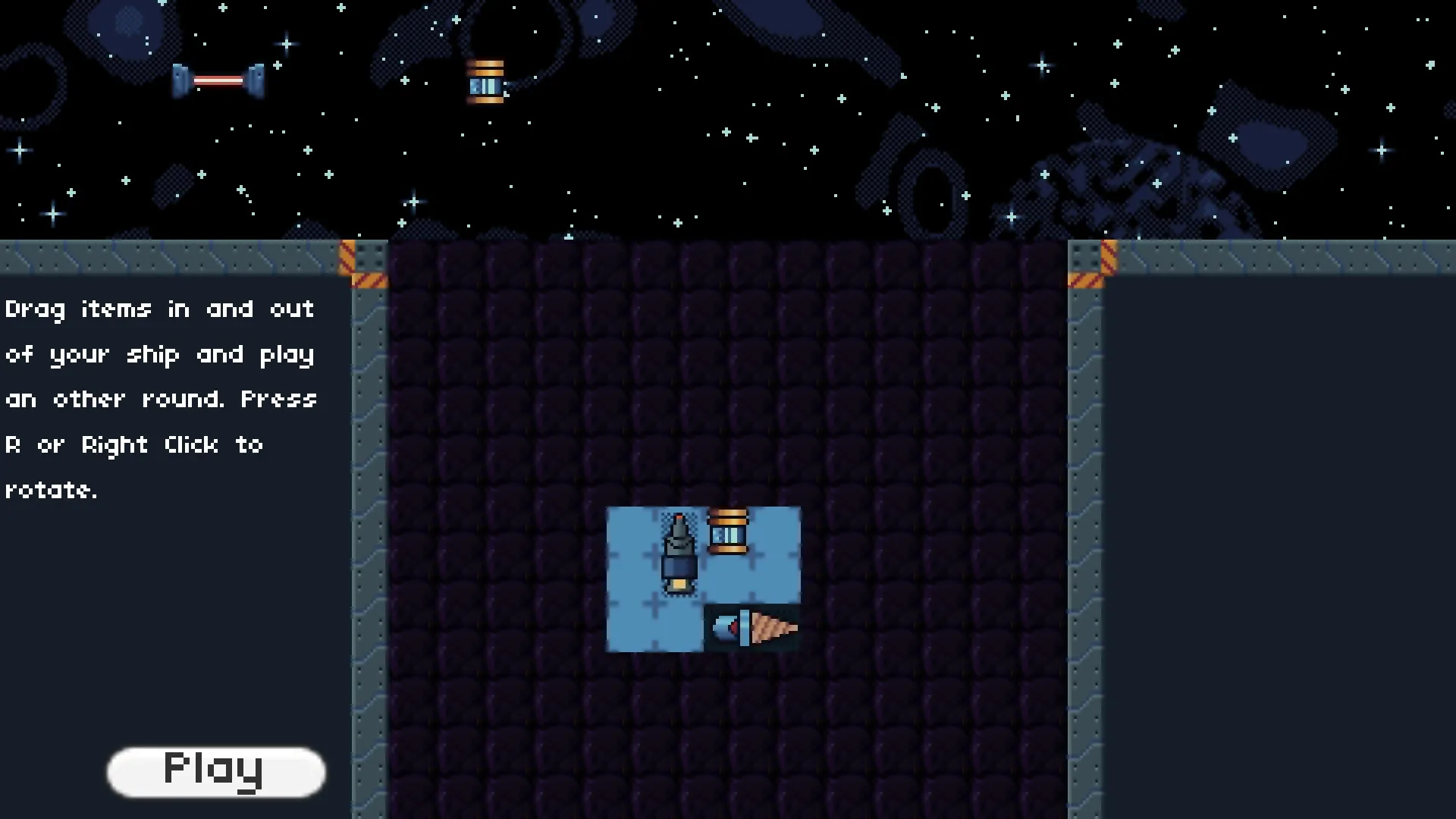Select the red laser beam item in space
The width and height of the screenshot is (1456, 819).
point(218,80)
